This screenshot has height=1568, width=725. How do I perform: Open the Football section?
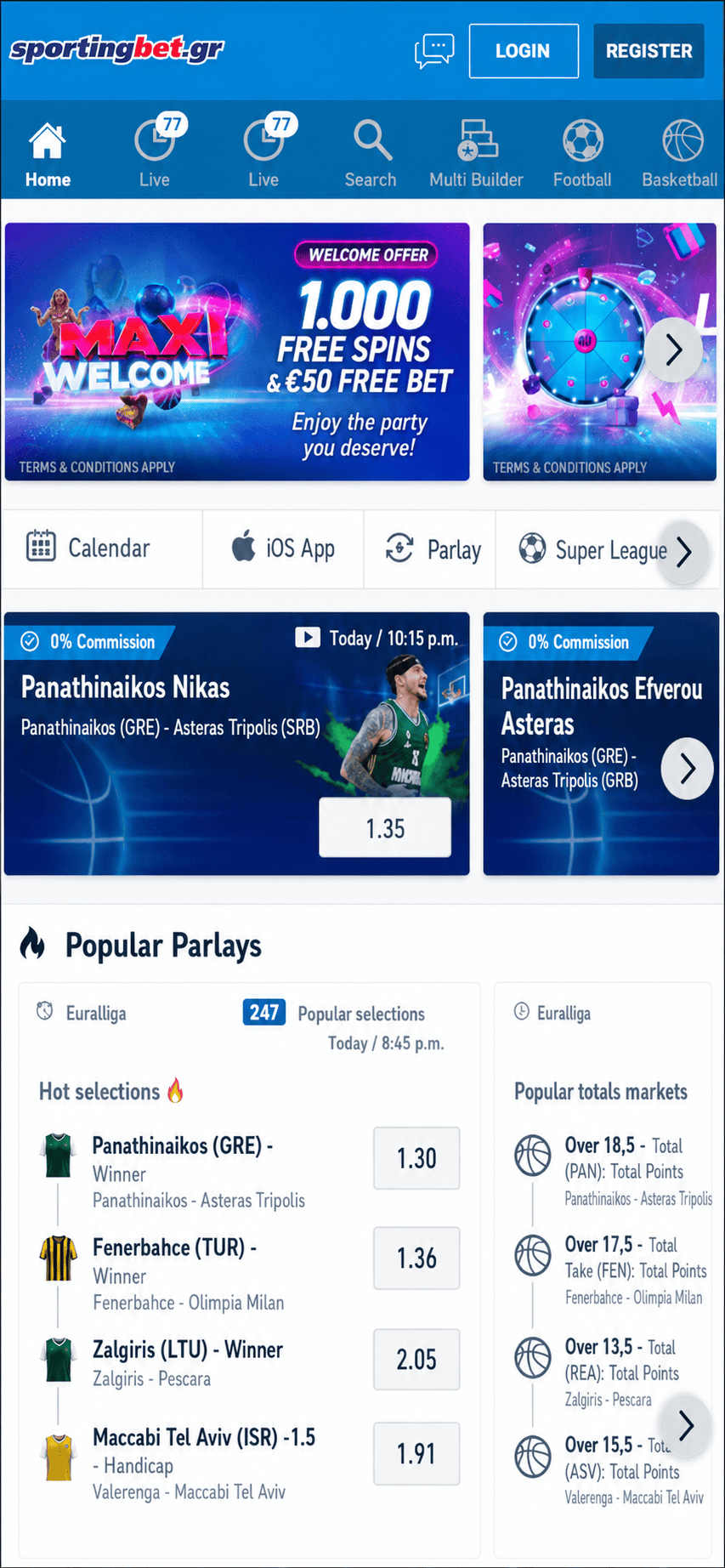tap(582, 154)
